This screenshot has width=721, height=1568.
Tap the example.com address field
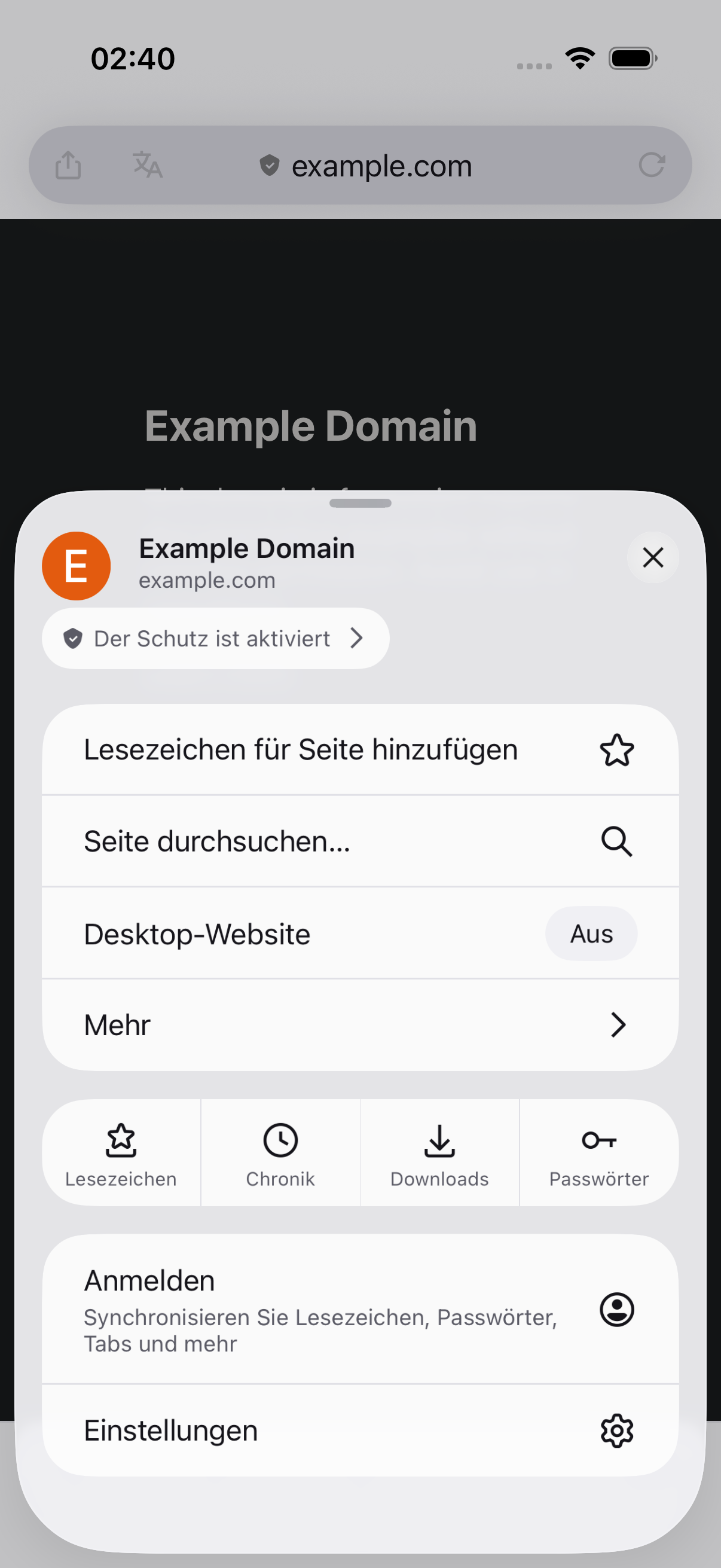[x=365, y=166]
